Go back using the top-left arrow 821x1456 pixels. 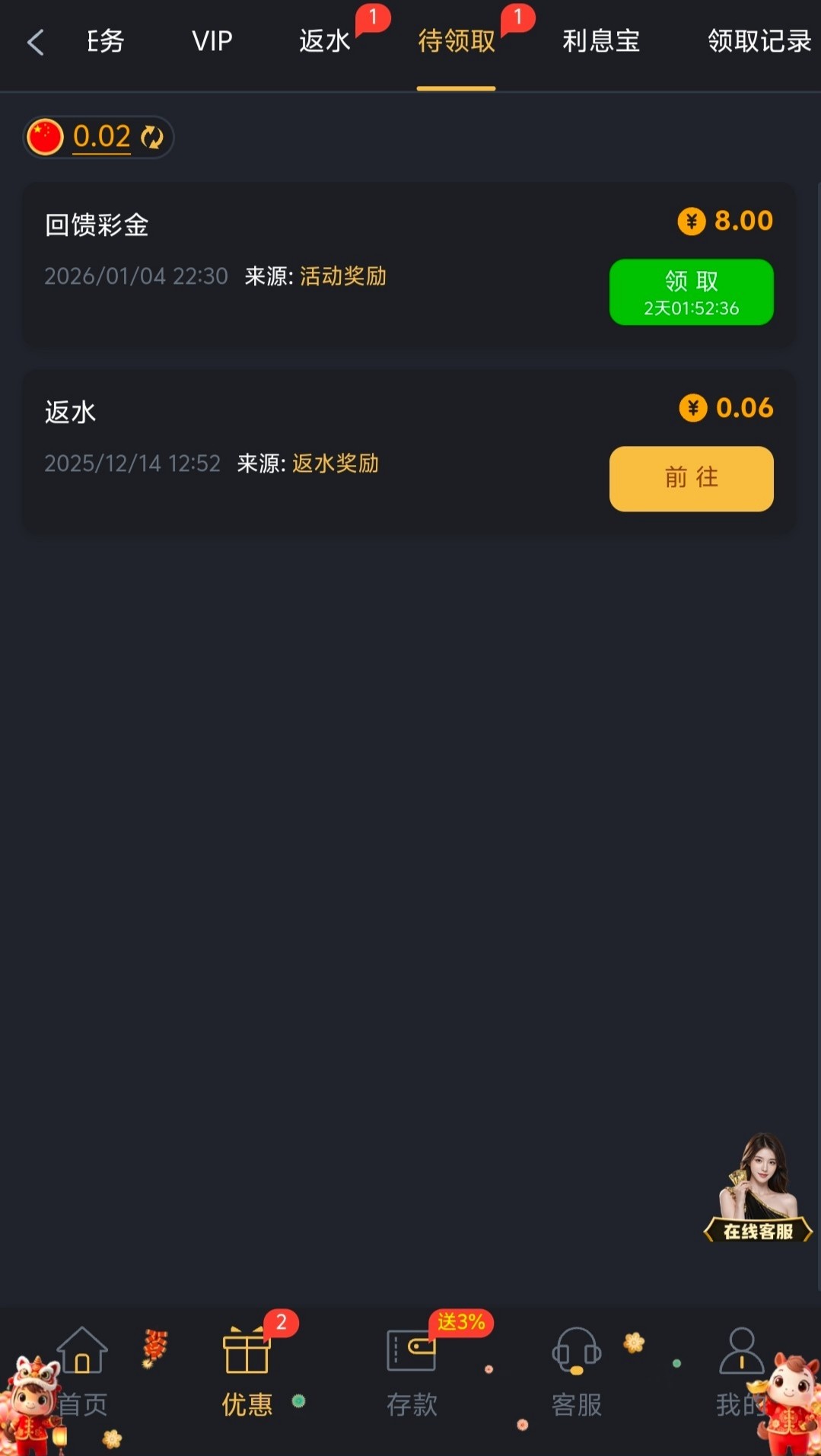click(x=35, y=42)
